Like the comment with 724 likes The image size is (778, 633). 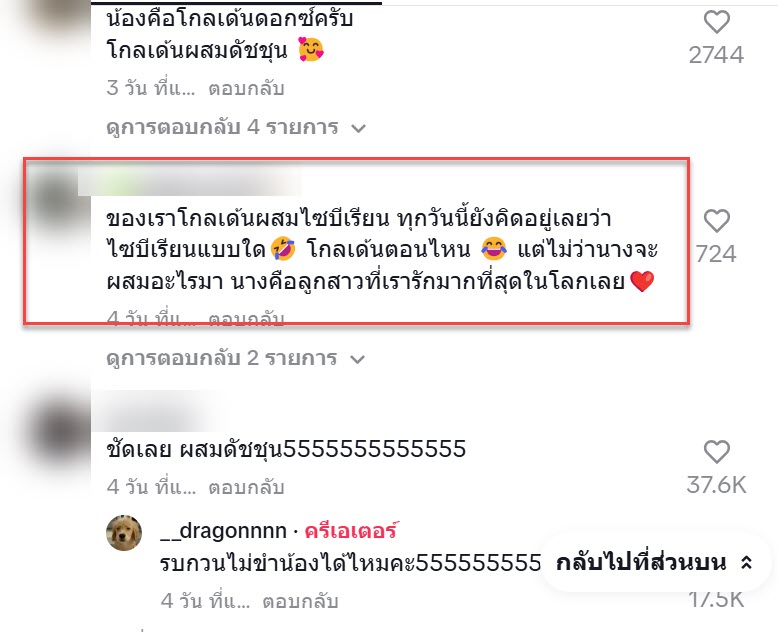pyautogui.click(x=716, y=221)
